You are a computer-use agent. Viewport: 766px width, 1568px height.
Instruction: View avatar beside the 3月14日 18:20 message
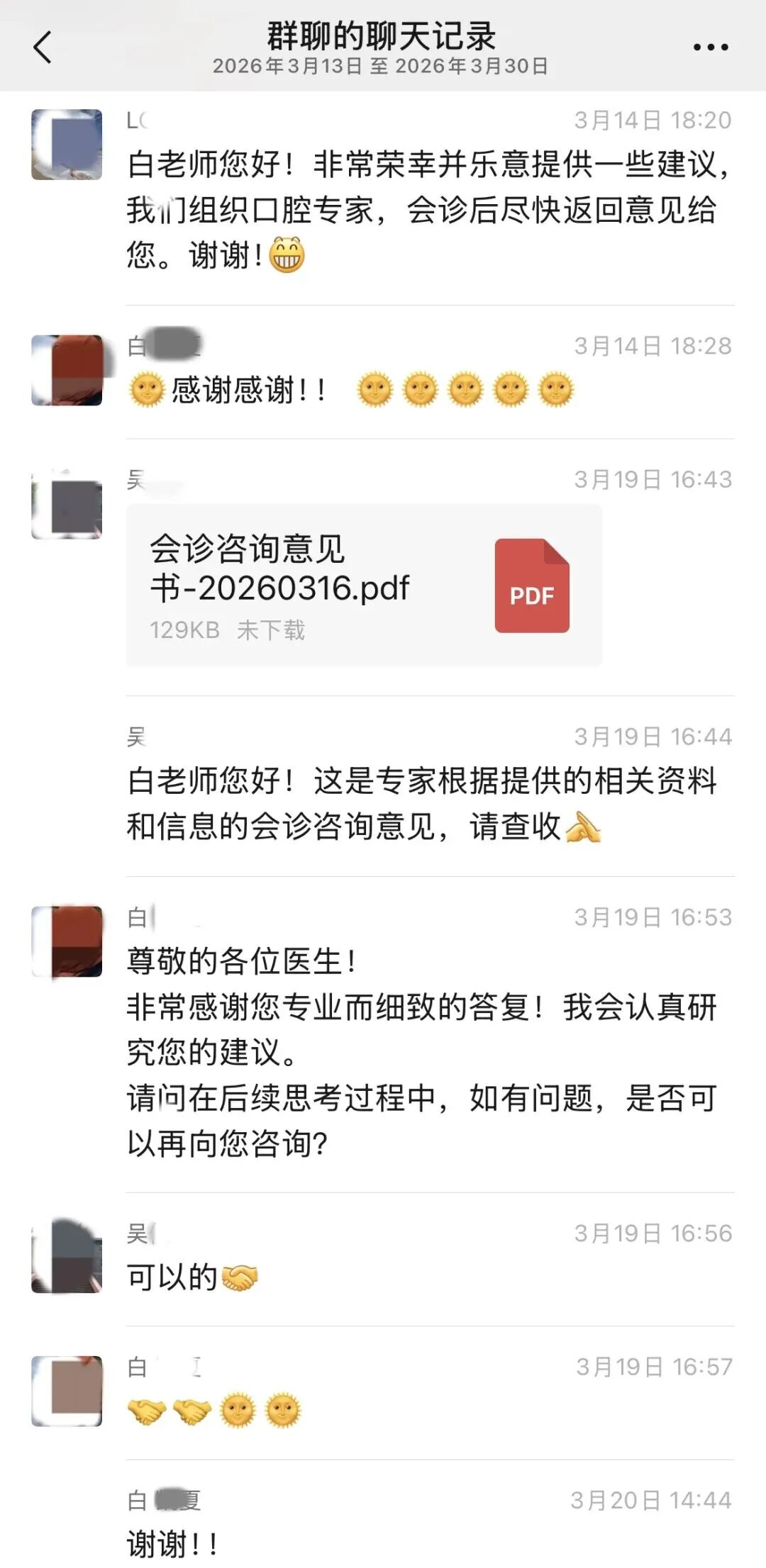tap(67, 145)
